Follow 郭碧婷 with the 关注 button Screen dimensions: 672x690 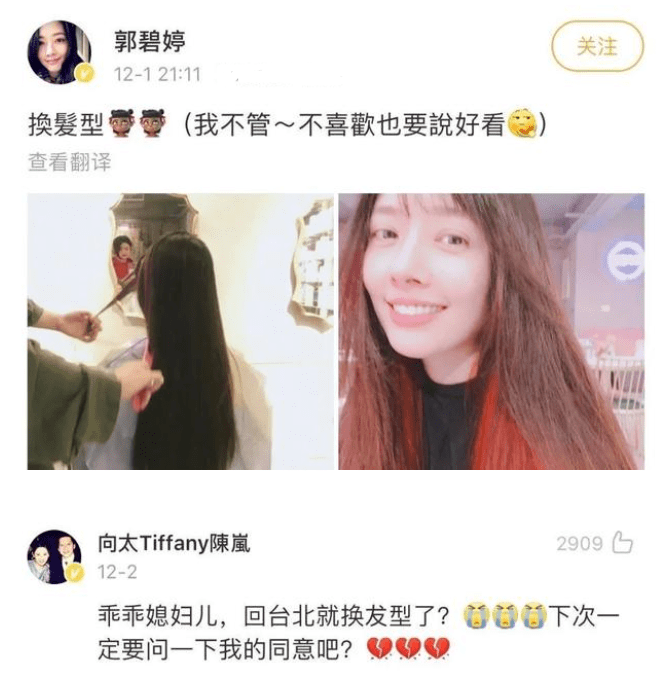coord(597,47)
